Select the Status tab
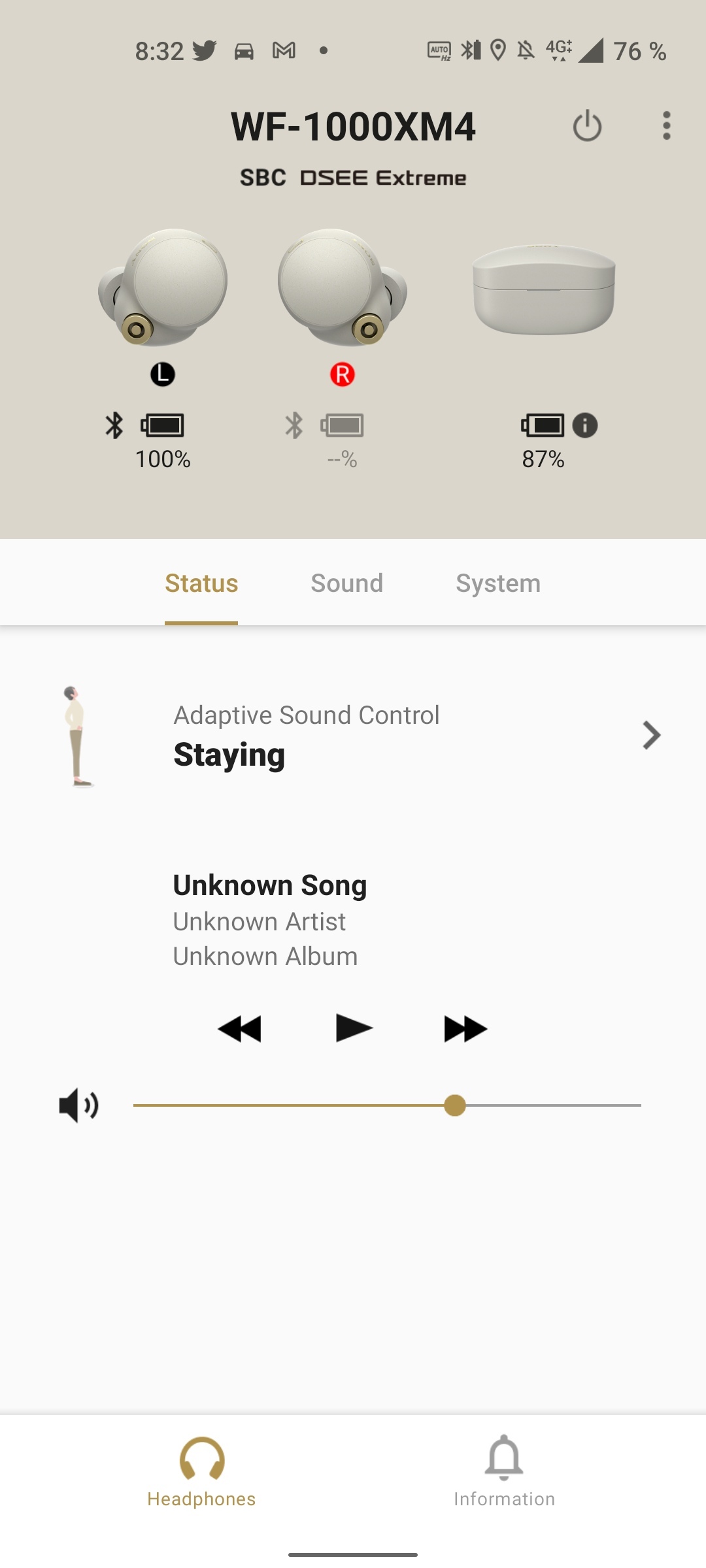This screenshot has width=706, height=1568. pos(201,583)
